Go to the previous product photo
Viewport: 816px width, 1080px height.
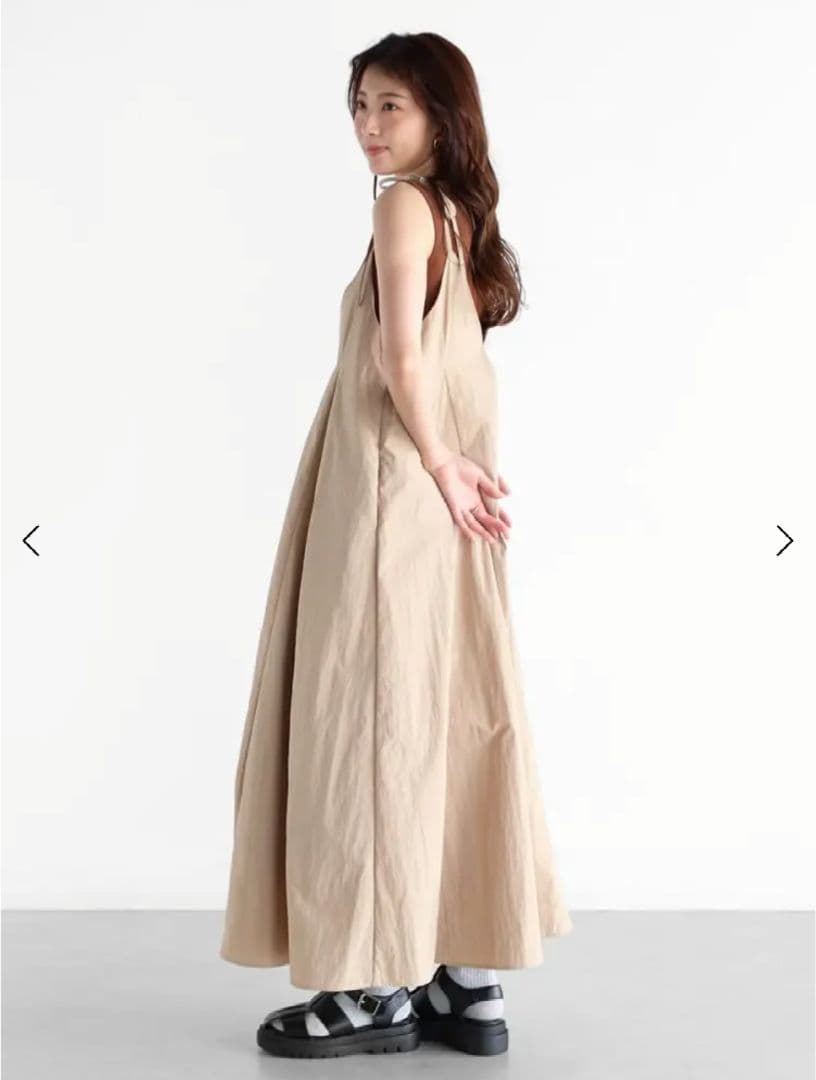click(31, 540)
